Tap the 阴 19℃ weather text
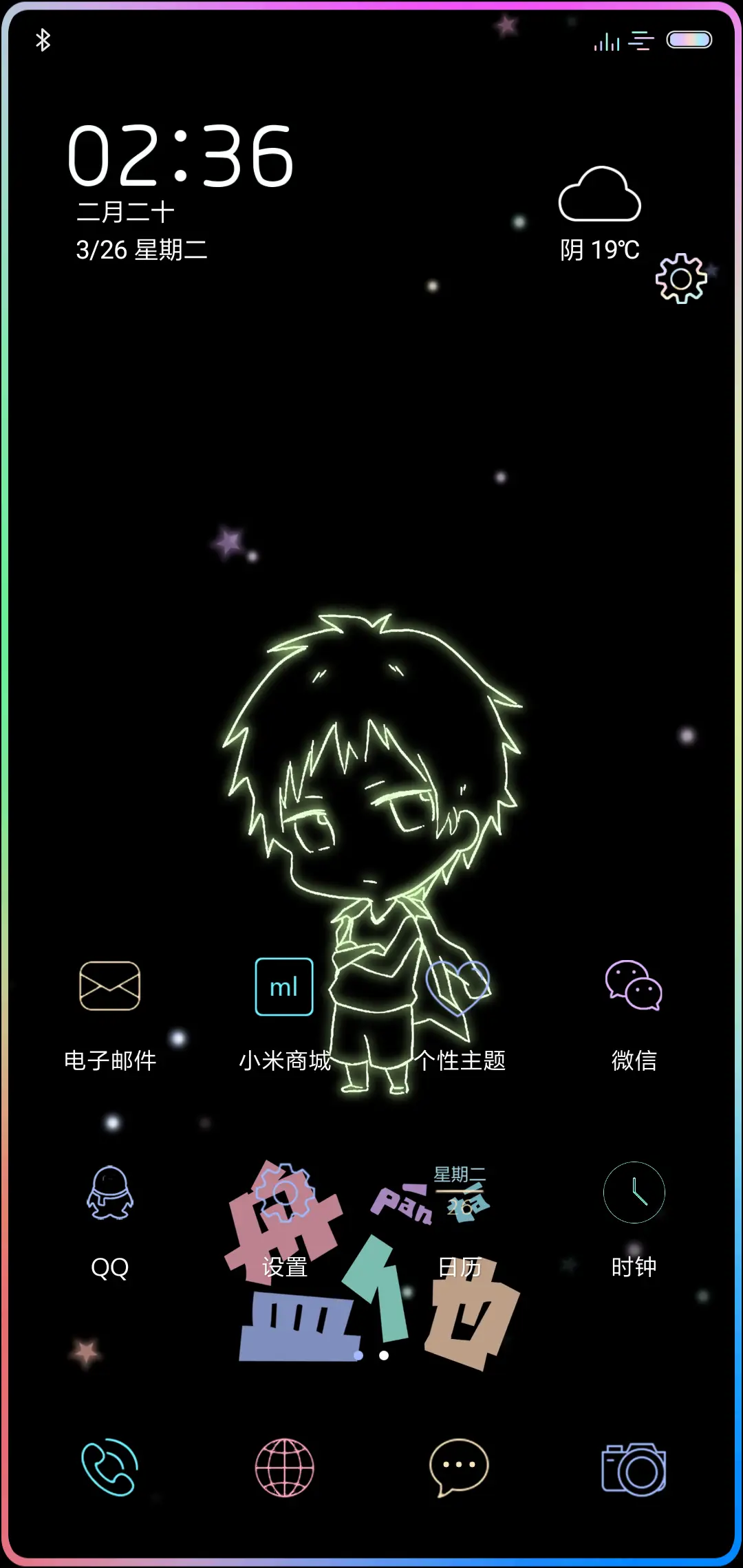The height and width of the screenshot is (1568, 743). coord(599,249)
